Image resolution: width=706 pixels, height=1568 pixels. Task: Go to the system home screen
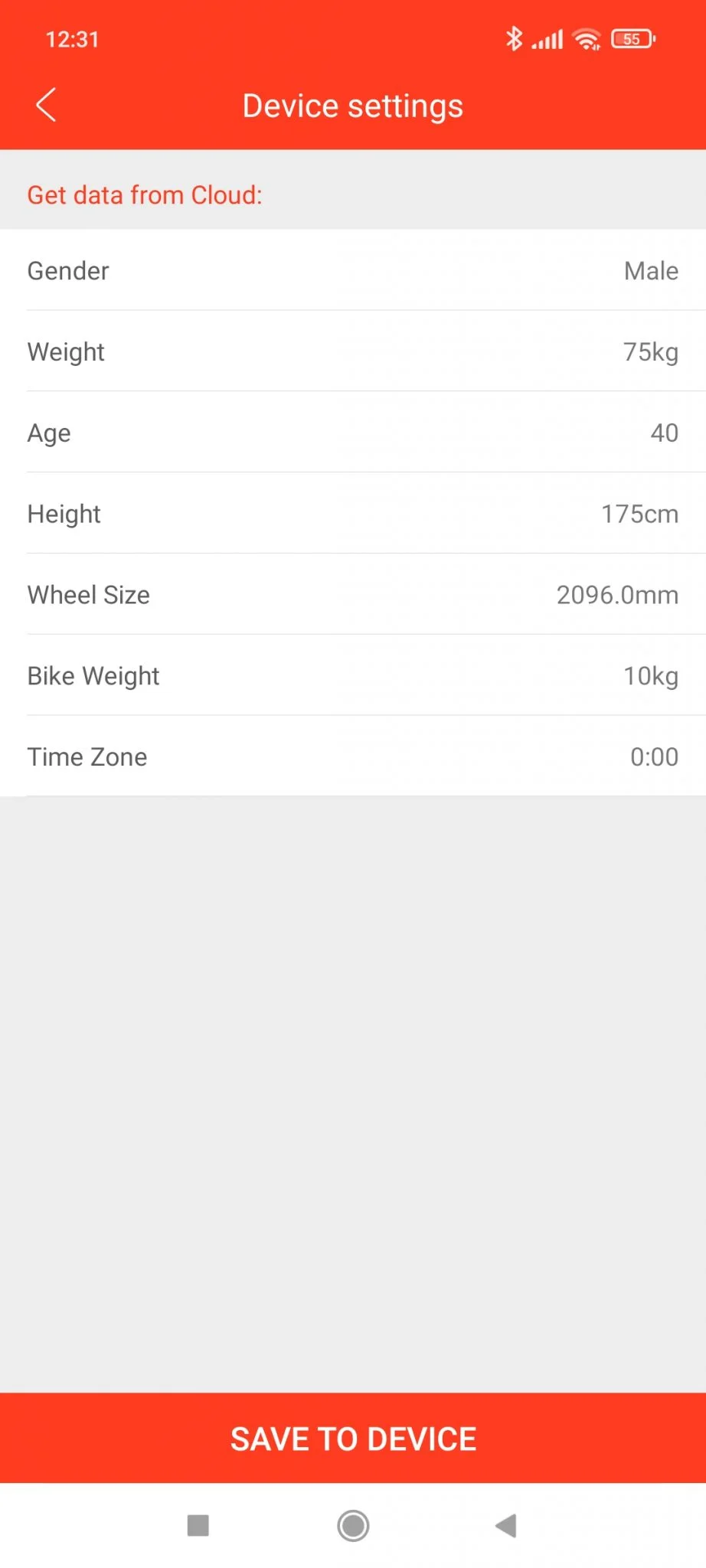[353, 1526]
